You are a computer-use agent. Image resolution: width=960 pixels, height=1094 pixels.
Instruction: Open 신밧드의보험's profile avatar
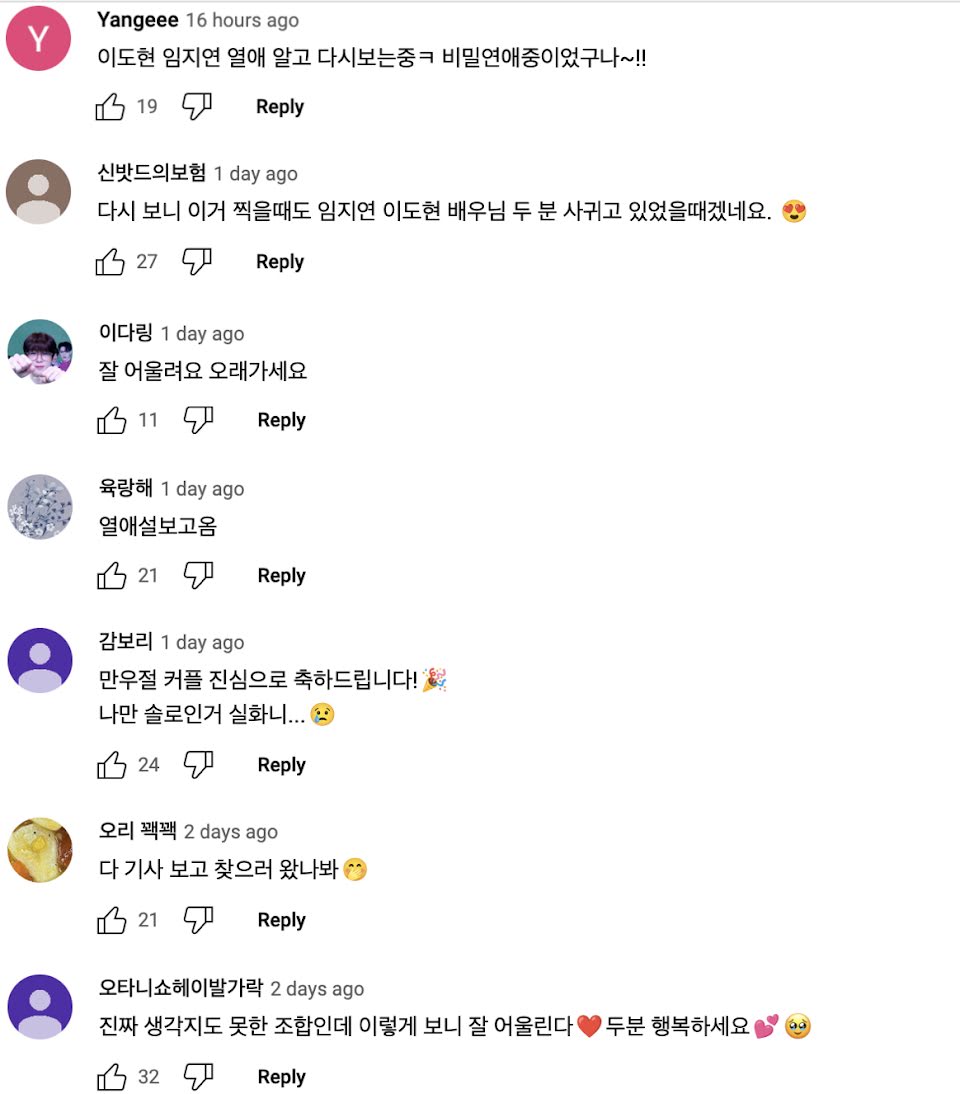point(39,191)
